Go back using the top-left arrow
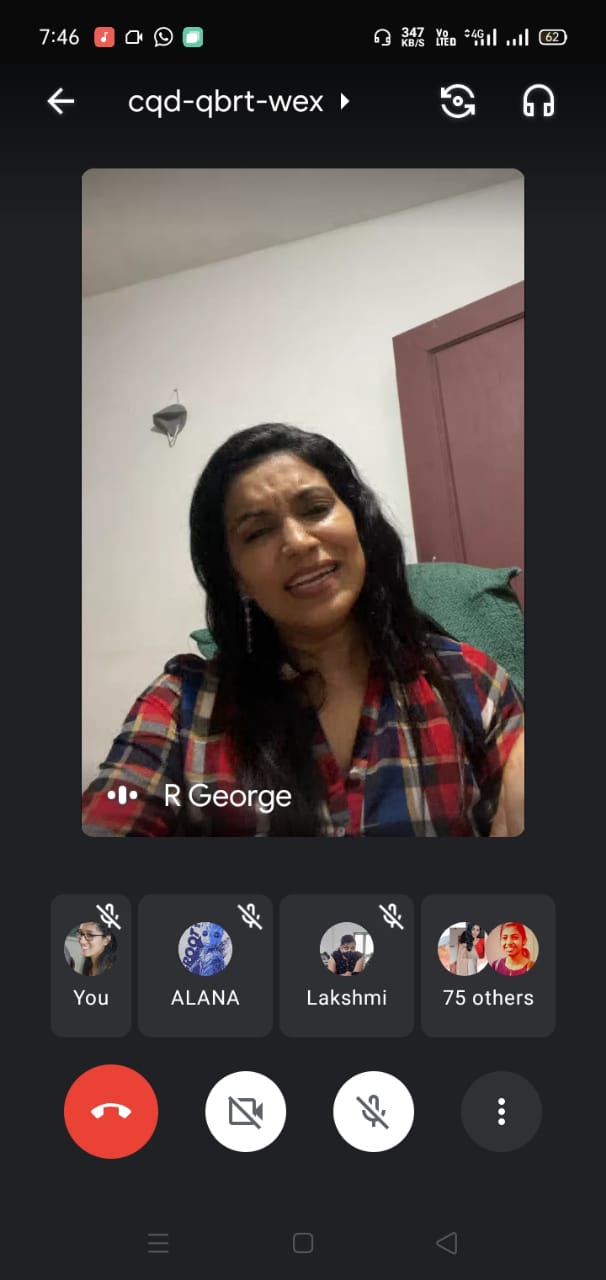Image resolution: width=606 pixels, height=1280 pixels. click(61, 101)
